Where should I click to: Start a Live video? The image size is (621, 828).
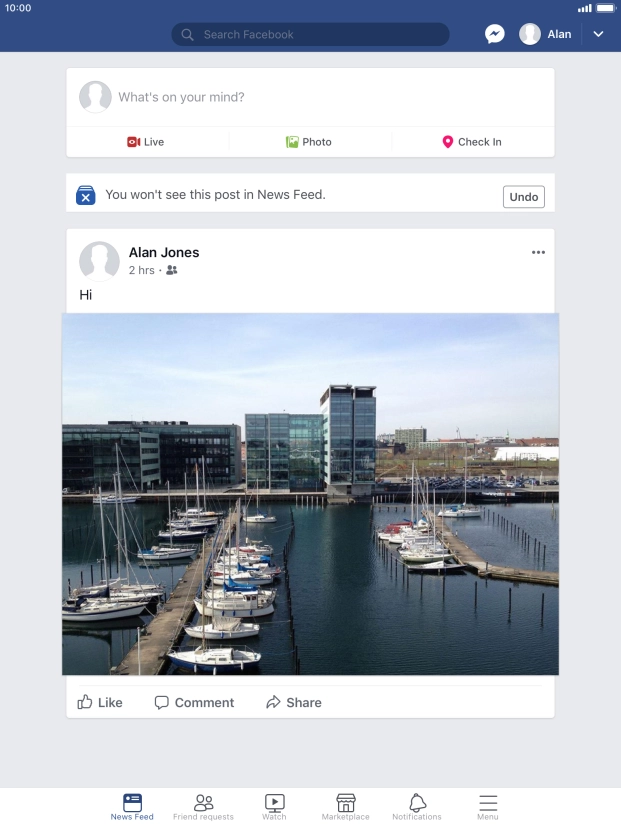pos(146,142)
